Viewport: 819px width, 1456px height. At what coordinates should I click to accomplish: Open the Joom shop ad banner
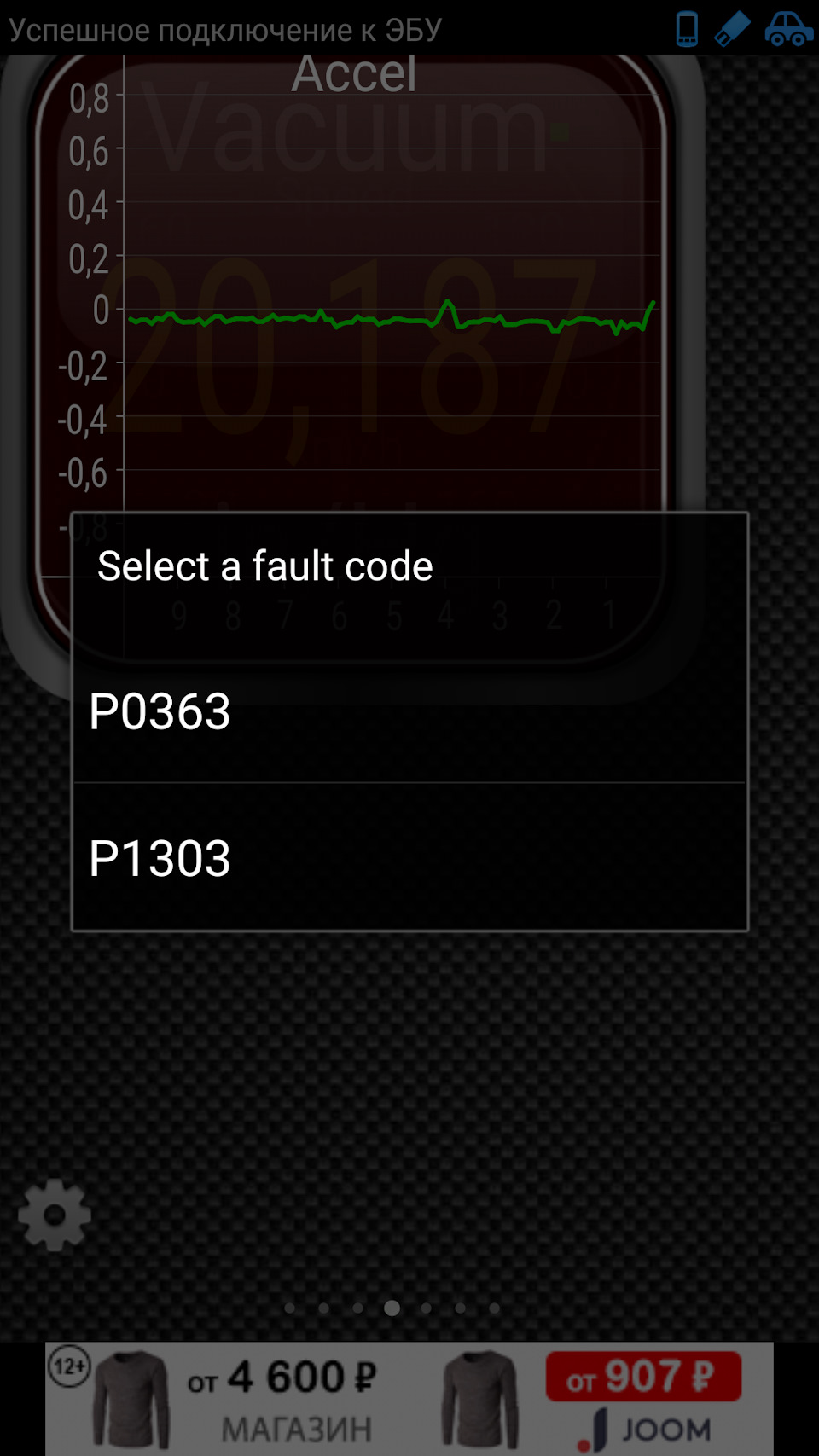[409, 1399]
